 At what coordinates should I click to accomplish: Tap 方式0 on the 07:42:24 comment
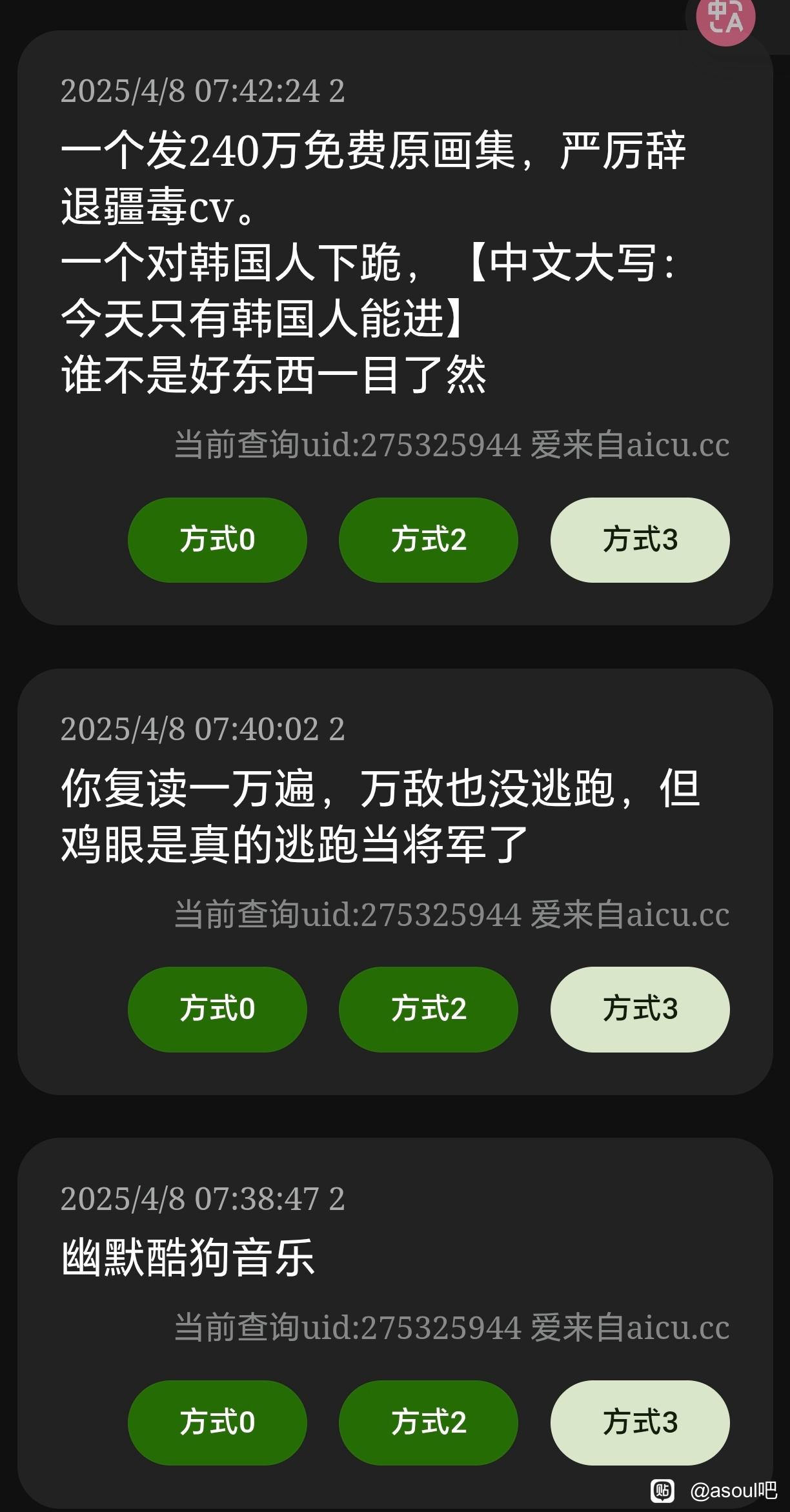point(218,539)
